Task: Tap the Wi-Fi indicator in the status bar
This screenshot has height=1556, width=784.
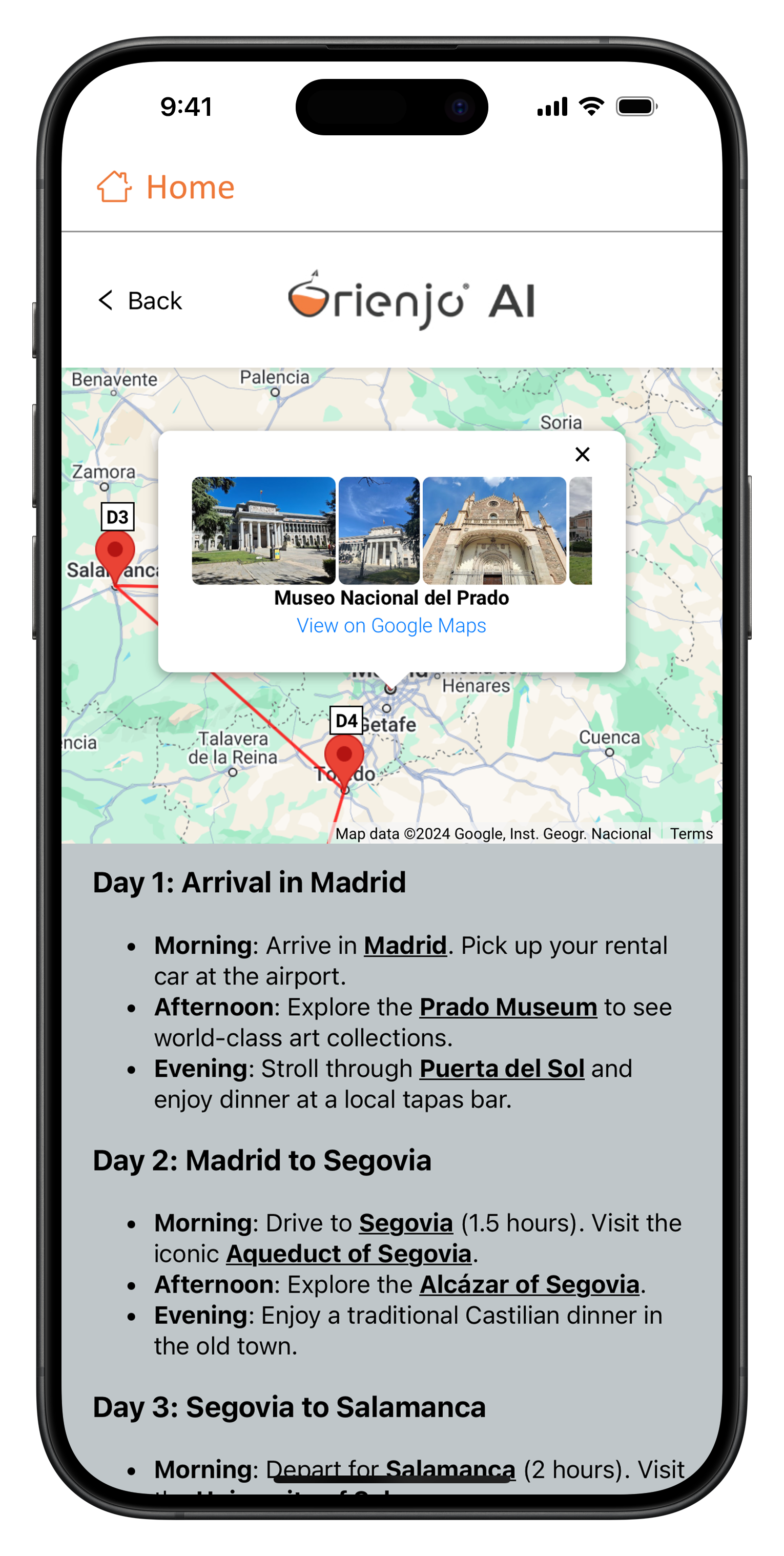Action: click(x=592, y=106)
